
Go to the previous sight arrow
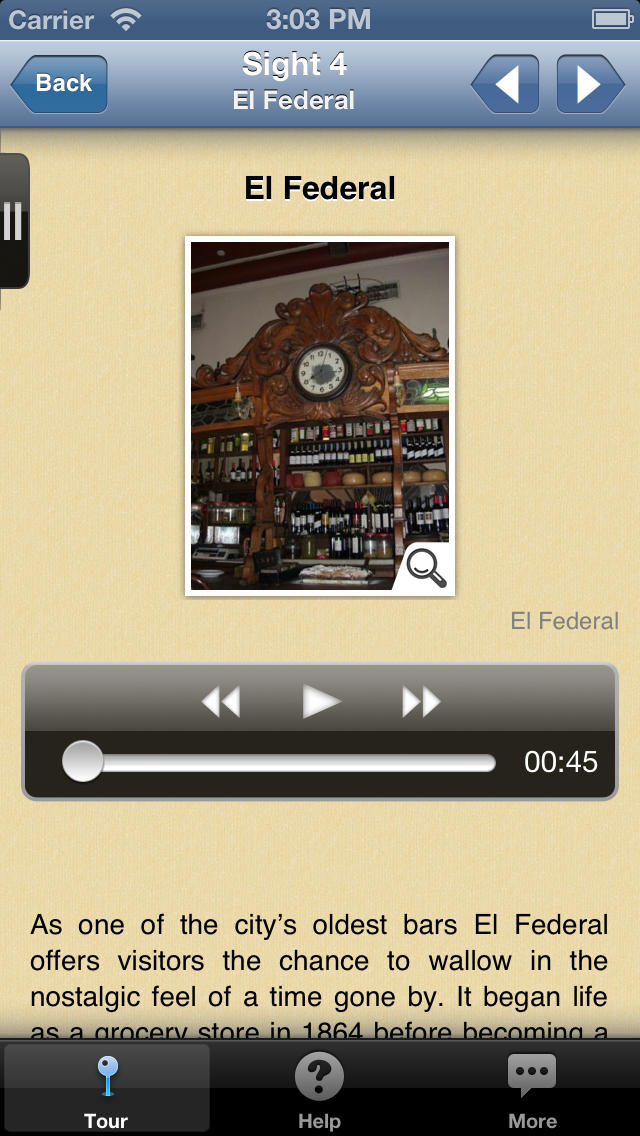pyautogui.click(x=505, y=84)
